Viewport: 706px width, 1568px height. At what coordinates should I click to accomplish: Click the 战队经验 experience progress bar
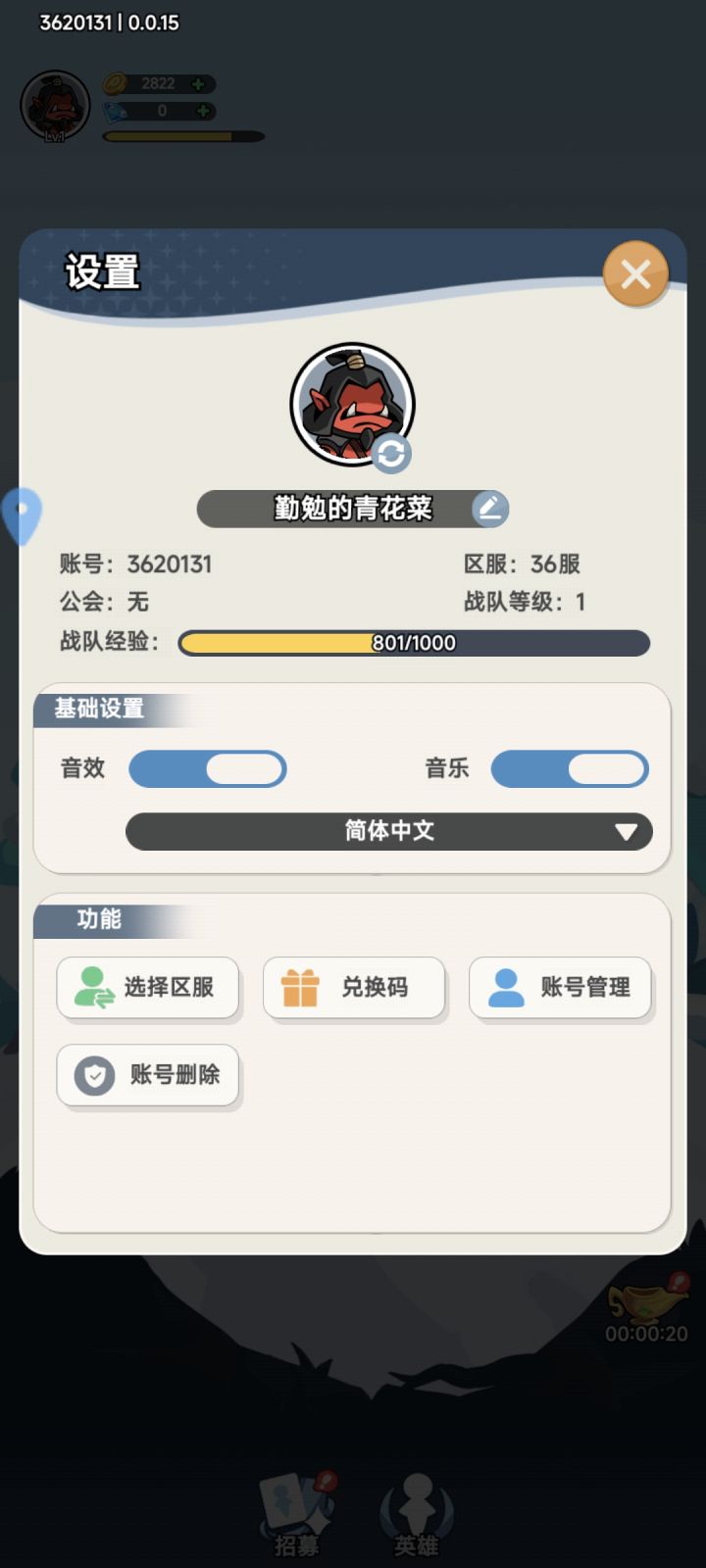point(412,643)
